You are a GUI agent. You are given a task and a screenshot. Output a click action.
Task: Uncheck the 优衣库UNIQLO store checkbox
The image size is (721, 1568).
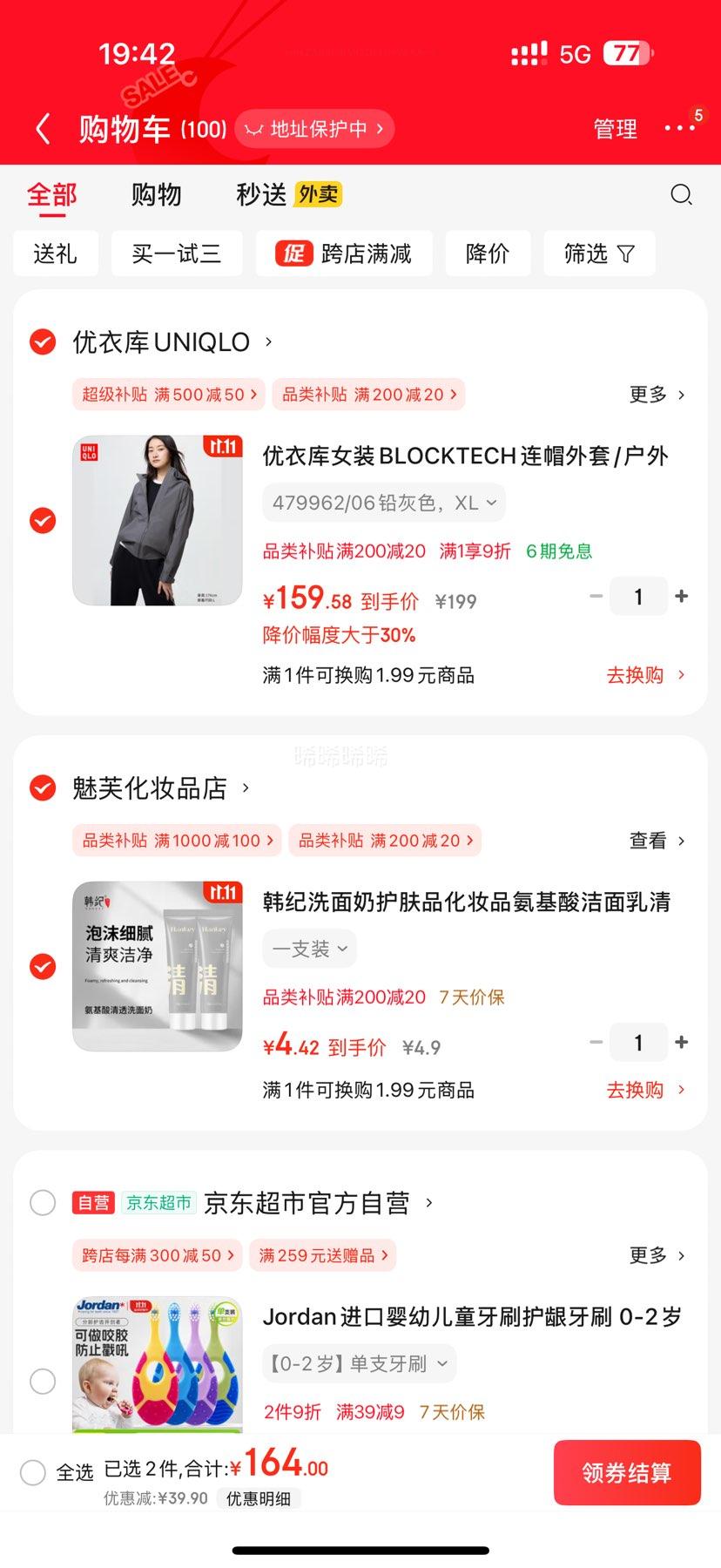pyautogui.click(x=43, y=342)
